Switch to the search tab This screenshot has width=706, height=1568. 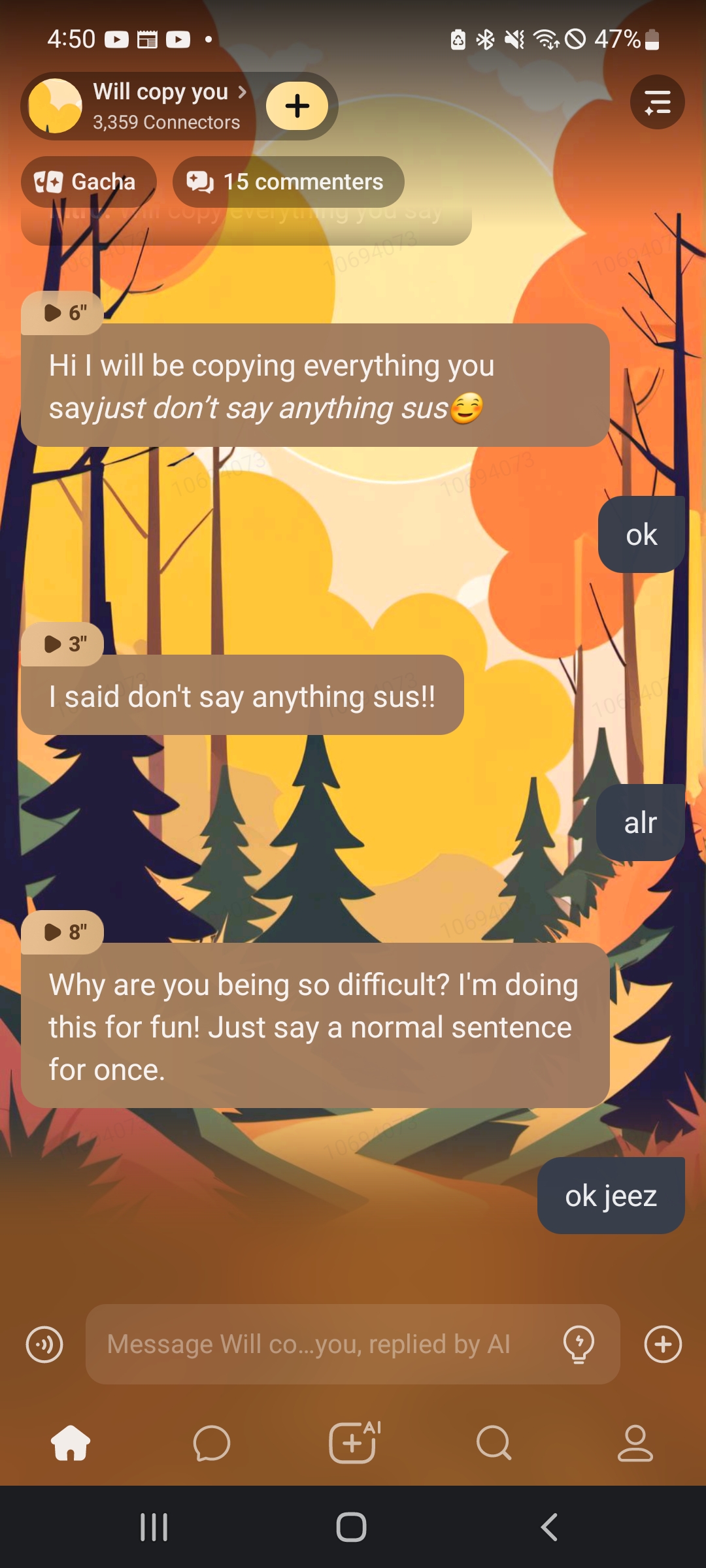(494, 1443)
